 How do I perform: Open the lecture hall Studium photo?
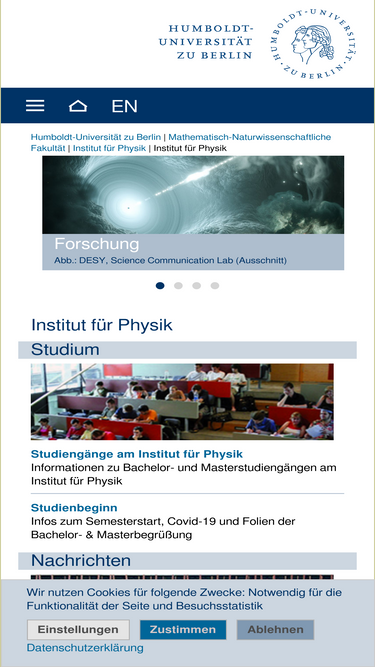pyautogui.click(x=182, y=402)
